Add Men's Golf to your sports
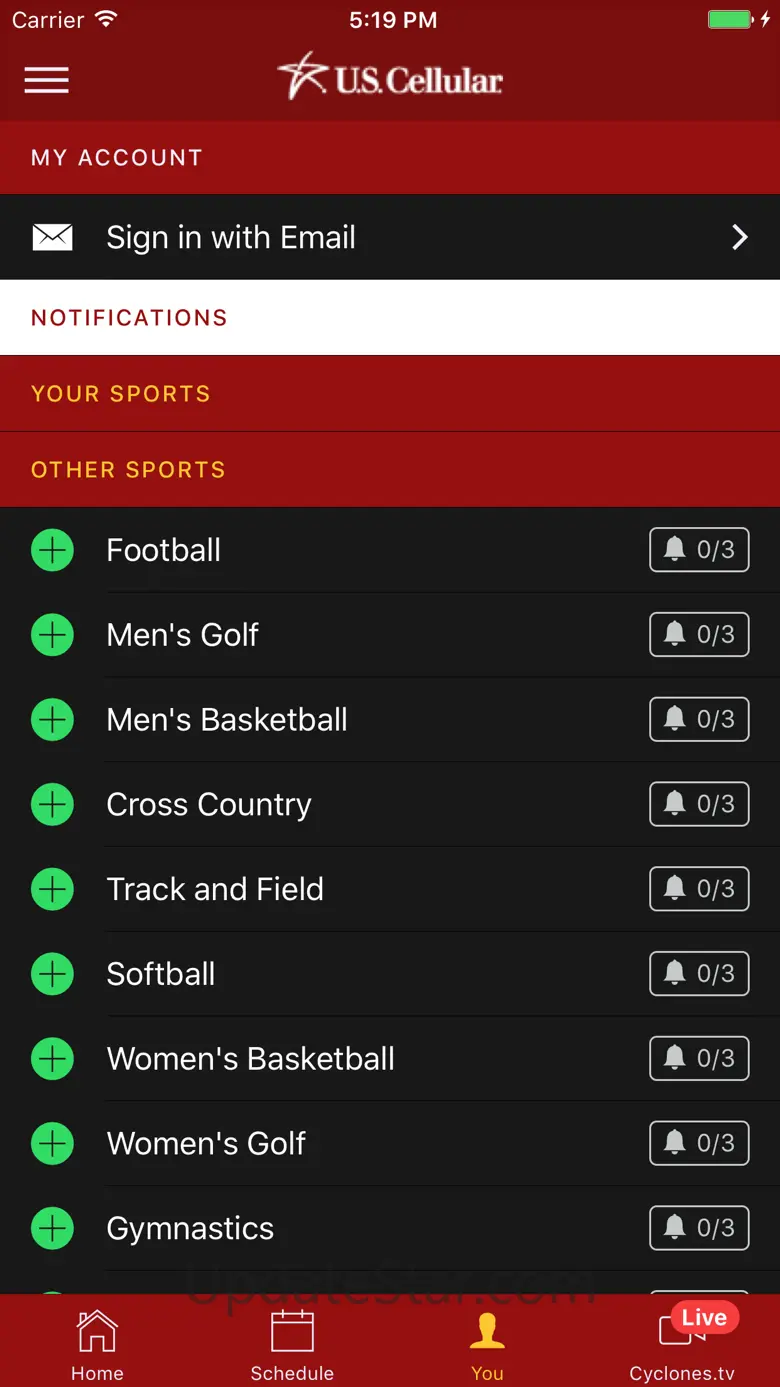Viewport: 780px width, 1387px height. click(52, 635)
